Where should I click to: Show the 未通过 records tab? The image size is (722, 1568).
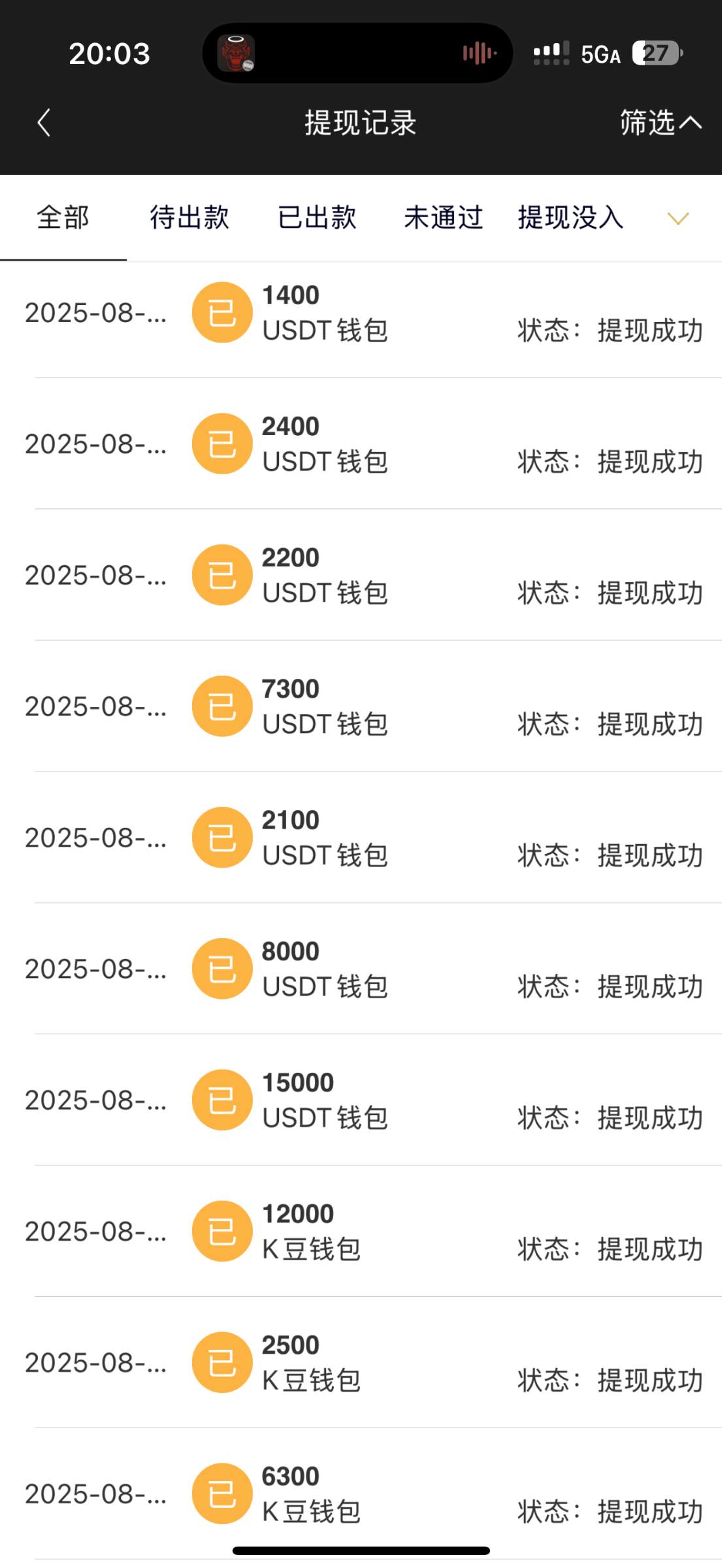coord(444,218)
